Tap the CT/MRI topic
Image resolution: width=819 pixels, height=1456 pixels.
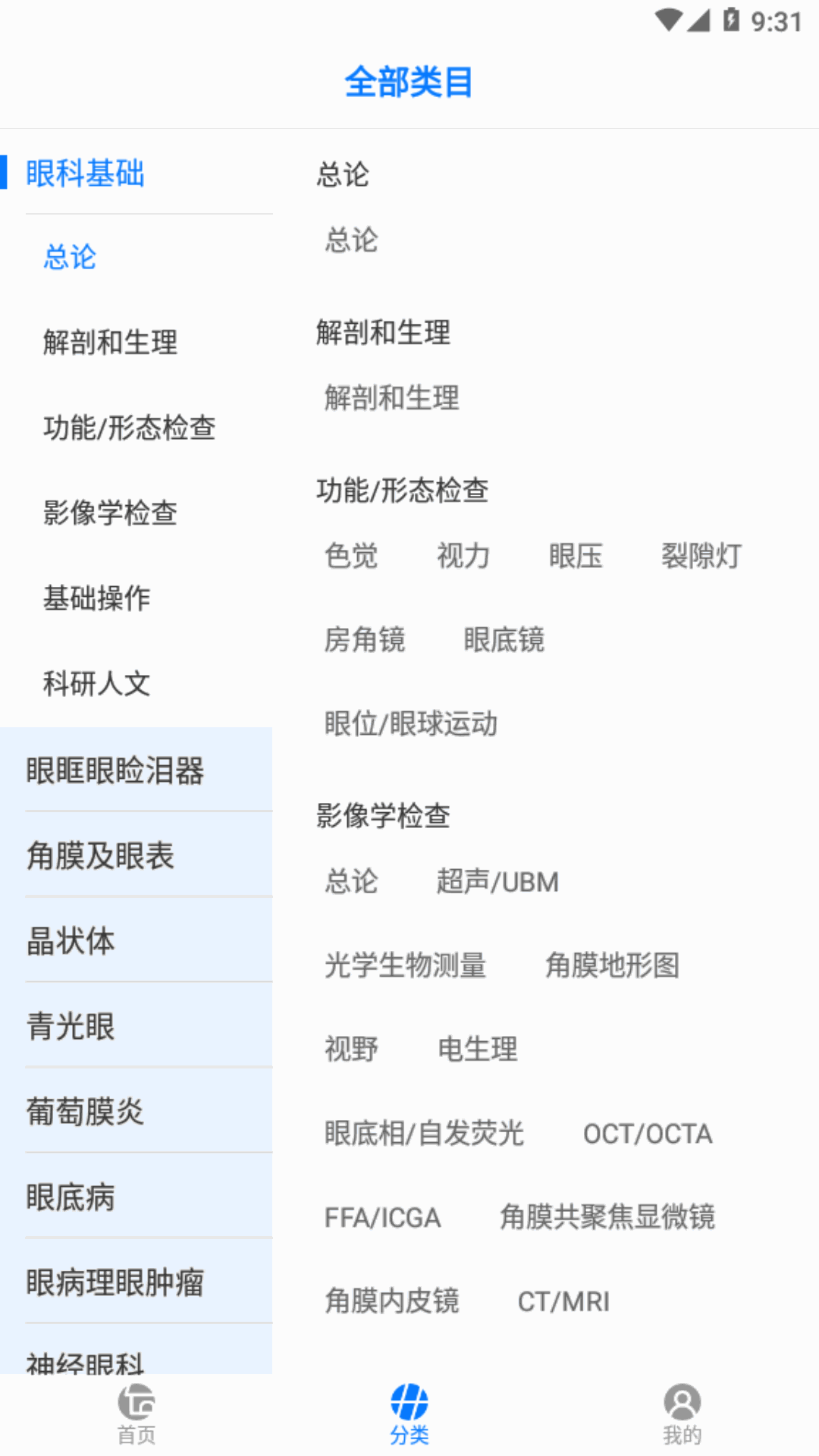pyautogui.click(x=564, y=1302)
